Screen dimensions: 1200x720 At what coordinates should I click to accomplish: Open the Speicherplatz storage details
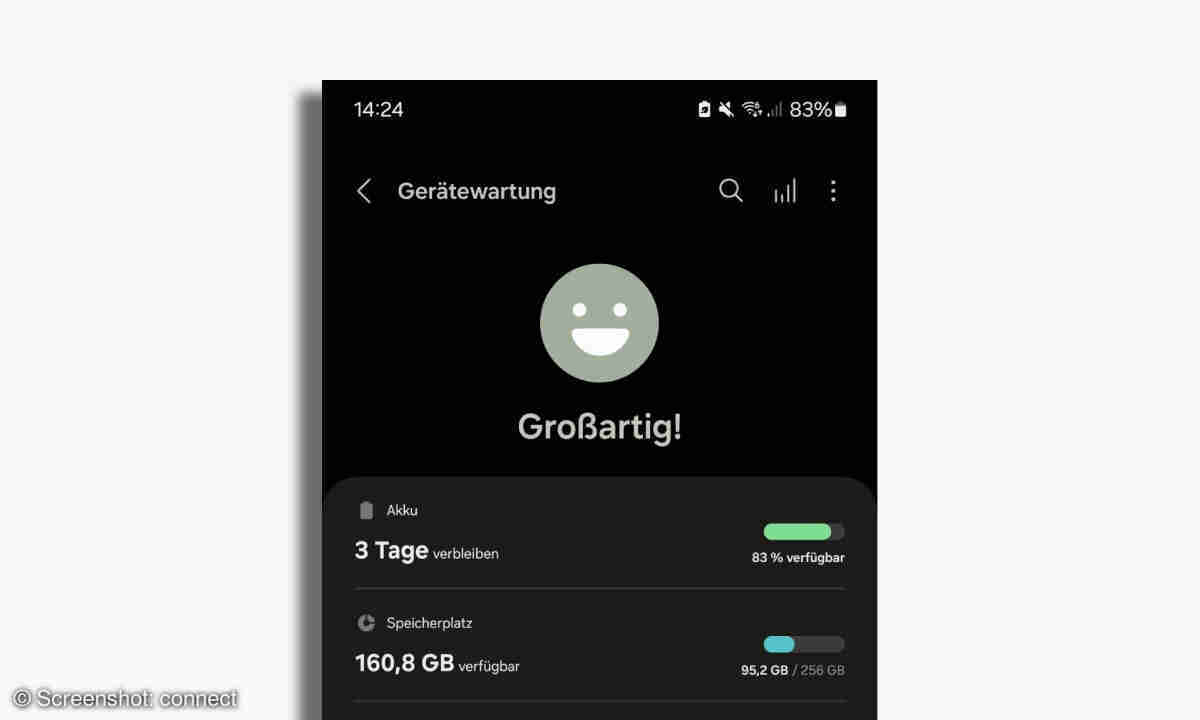(599, 647)
